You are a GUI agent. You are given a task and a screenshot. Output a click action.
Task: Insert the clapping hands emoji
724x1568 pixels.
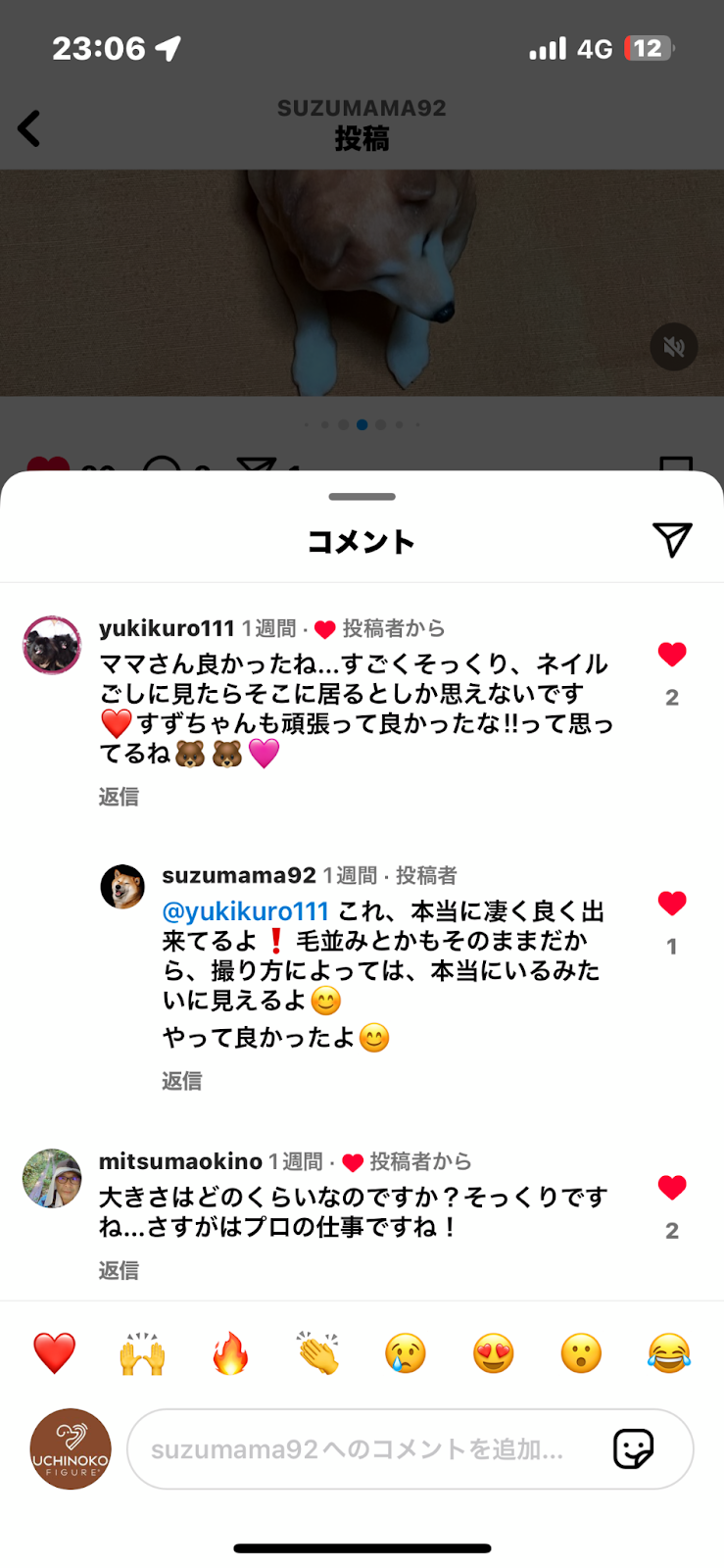318,1353
